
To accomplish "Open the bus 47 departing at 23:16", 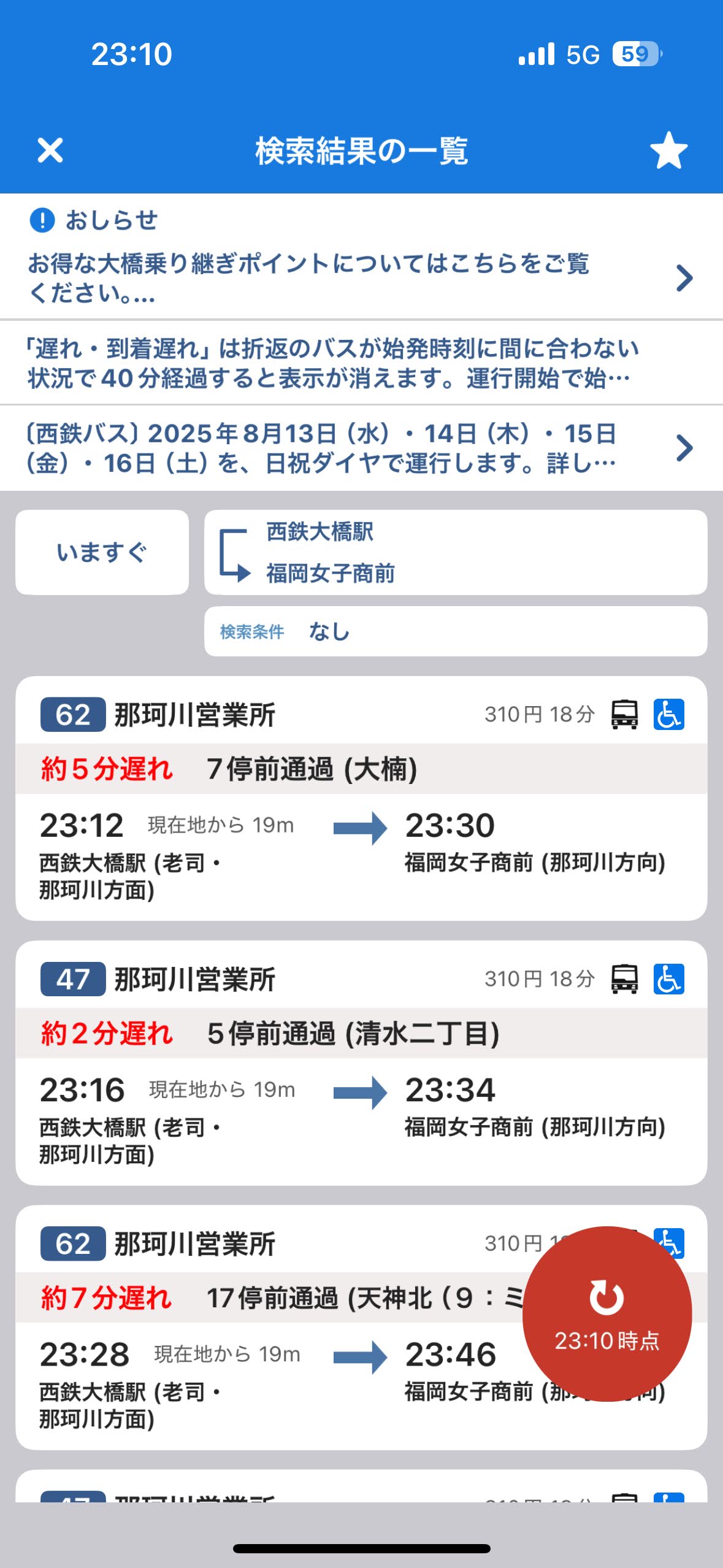I will pos(361,1063).
